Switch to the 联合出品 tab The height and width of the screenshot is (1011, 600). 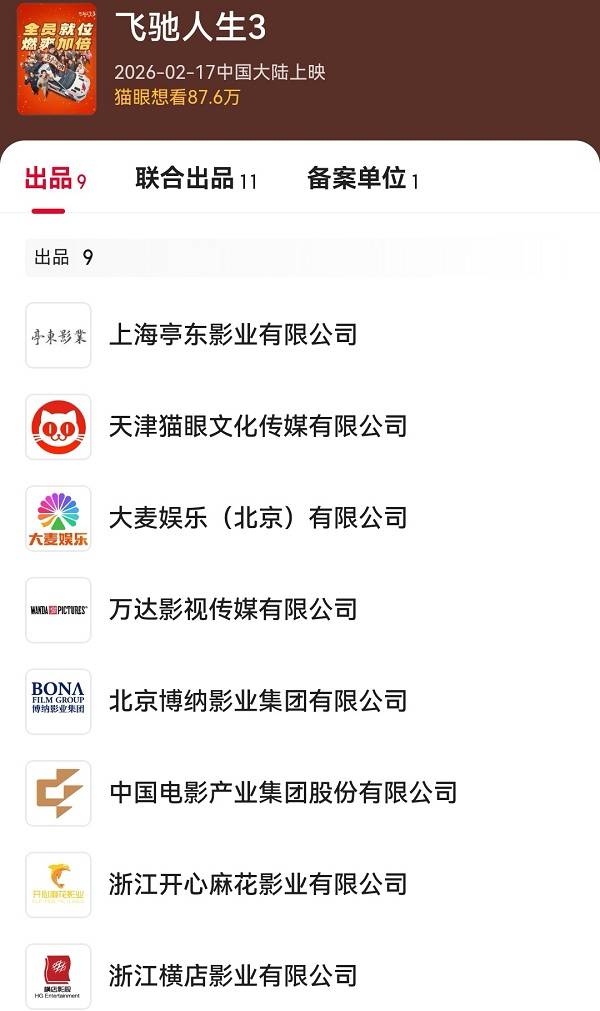pos(196,179)
